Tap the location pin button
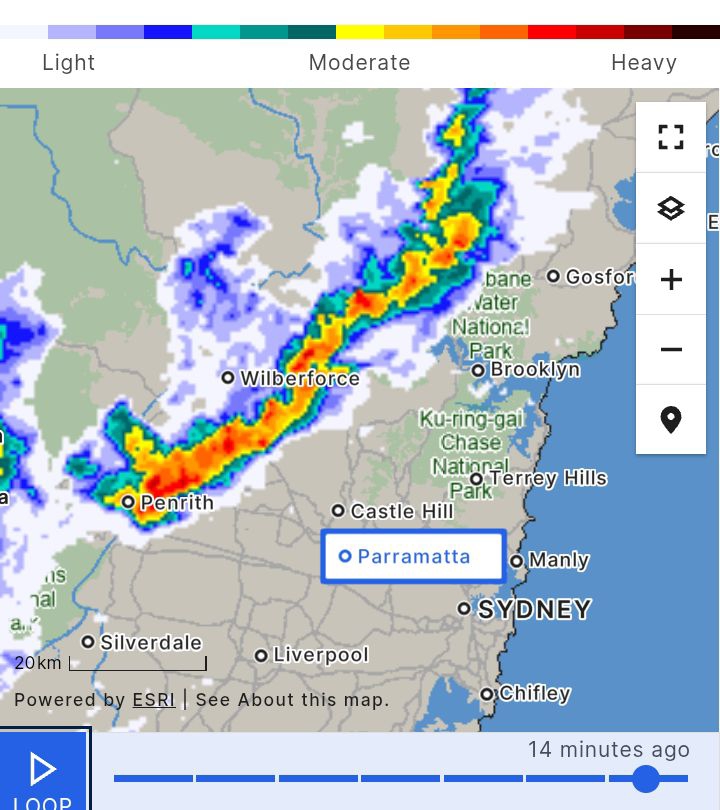This screenshot has height=810, width=720. (x=671, y=419)
